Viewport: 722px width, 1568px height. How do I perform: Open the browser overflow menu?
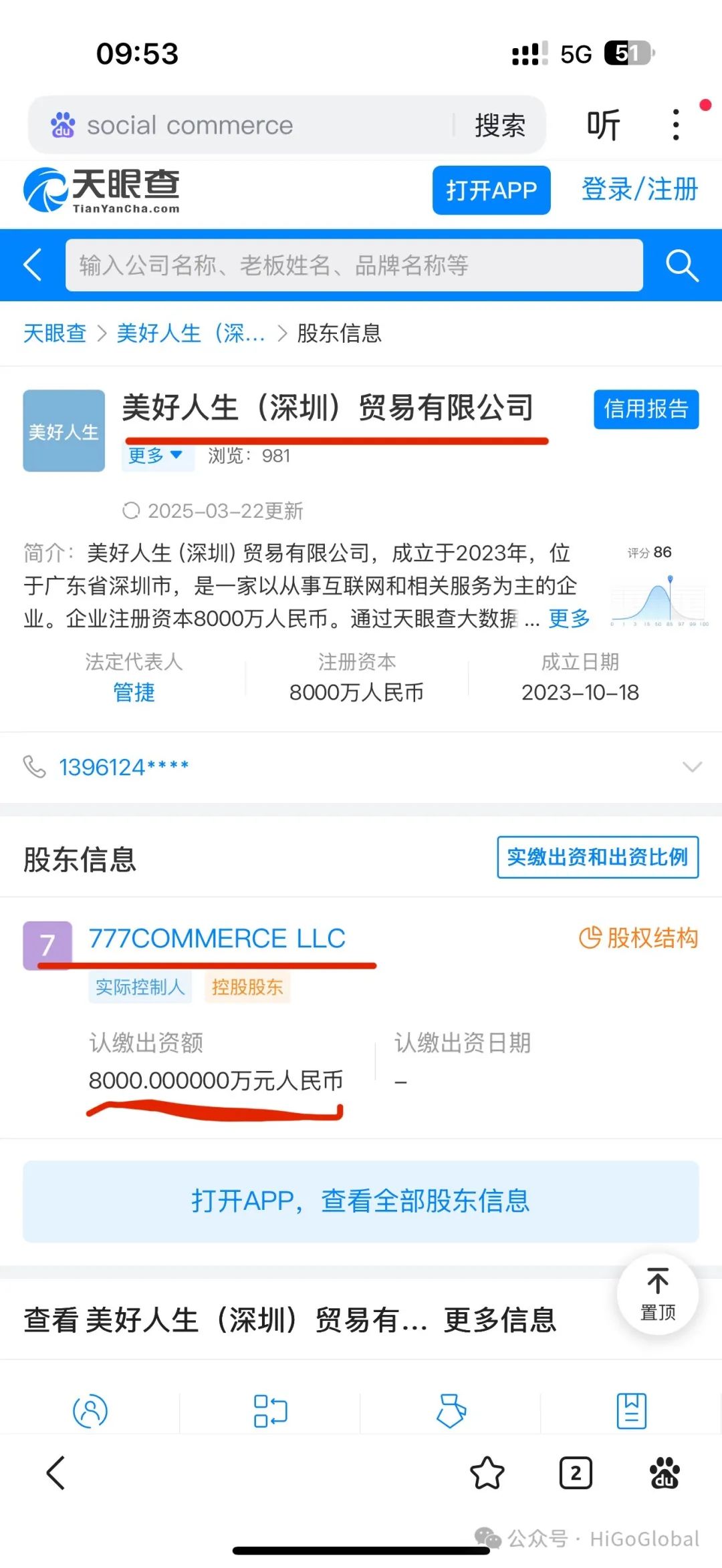pyautogui.click(x=676, y=125)
